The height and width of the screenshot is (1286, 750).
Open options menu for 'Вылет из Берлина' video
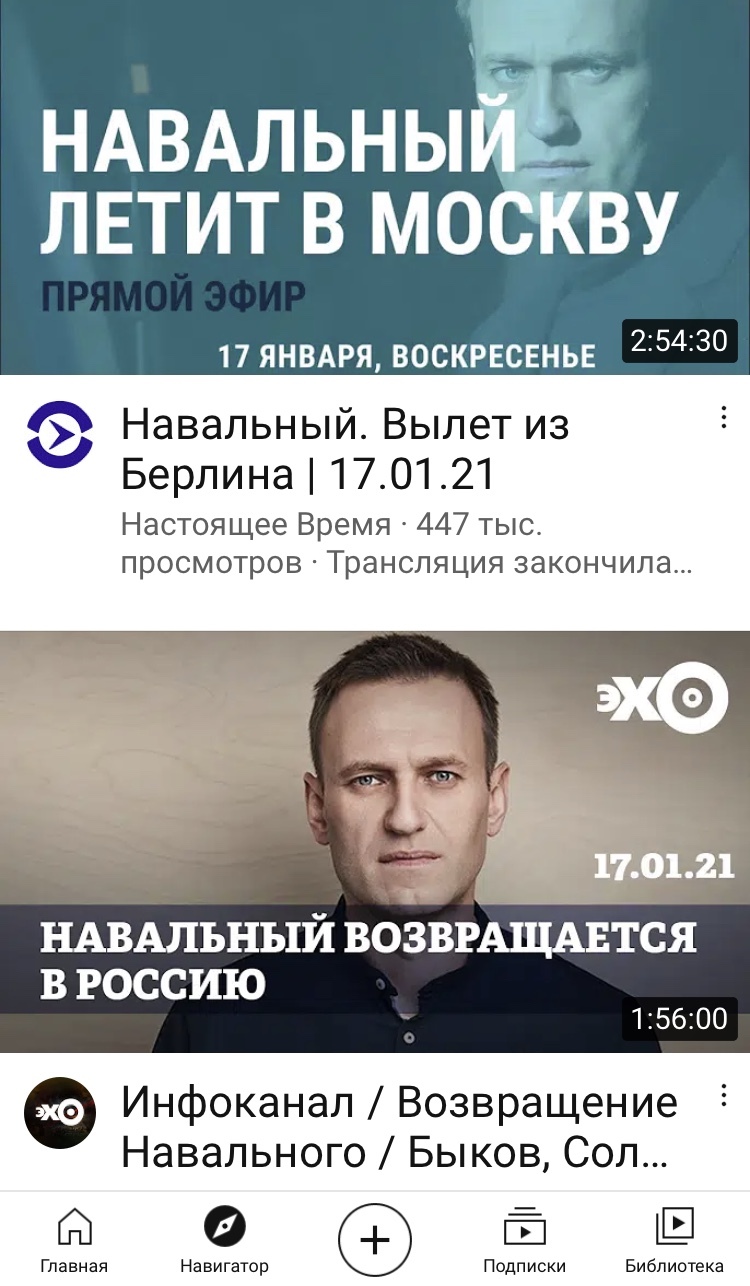coord(723,419)
